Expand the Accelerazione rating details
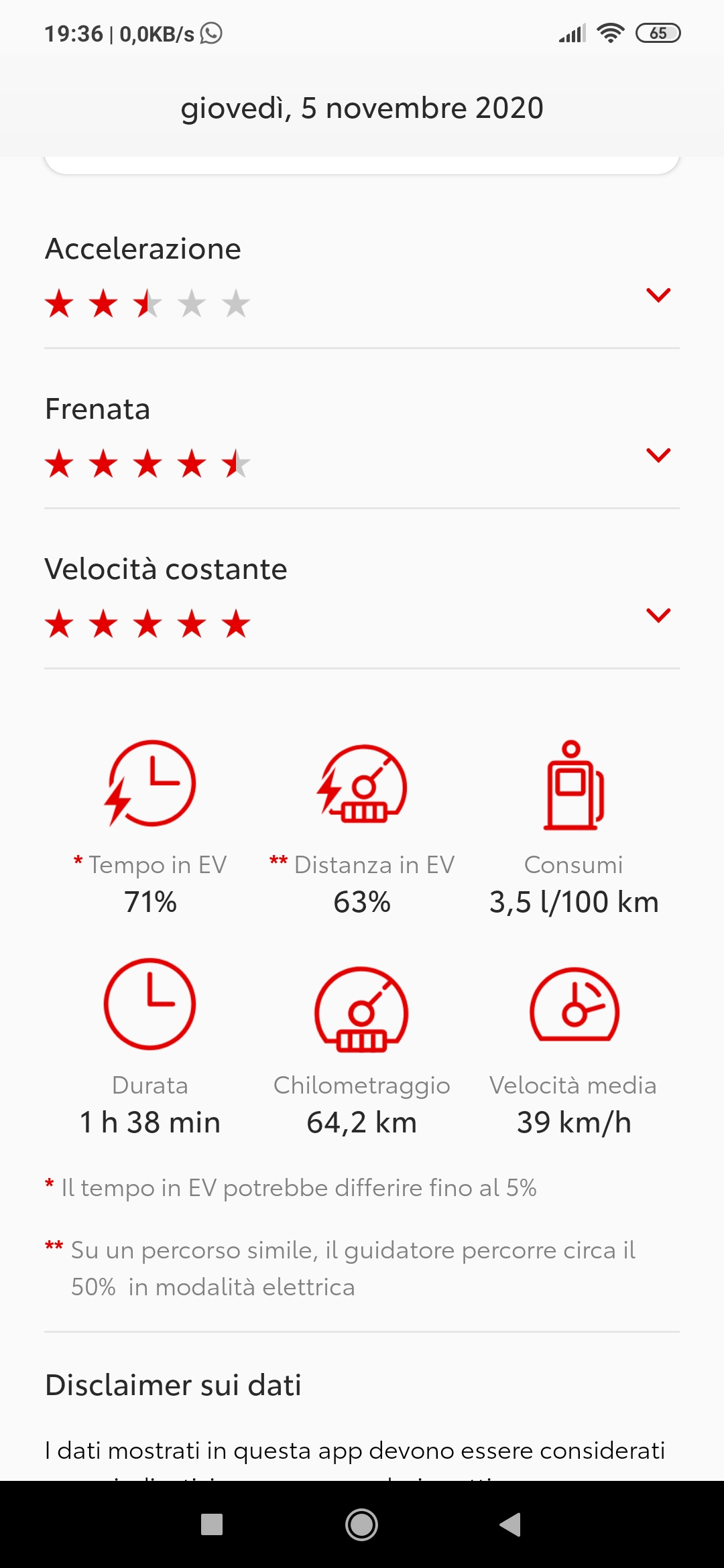Image resolution: width=724 pixels, height=1568 pixels. (658, 295)
